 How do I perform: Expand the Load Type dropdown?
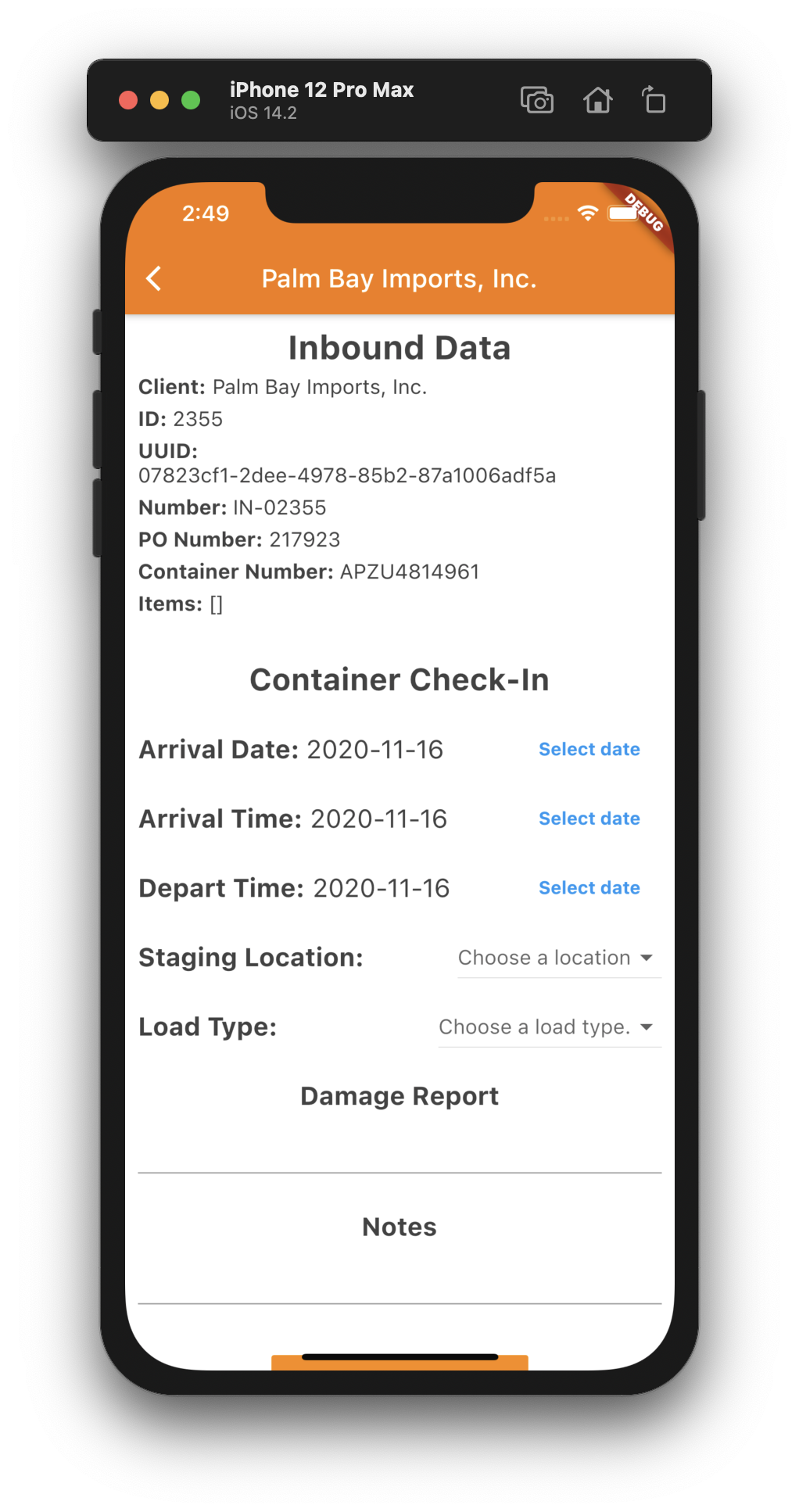(x=550, y=1027)
